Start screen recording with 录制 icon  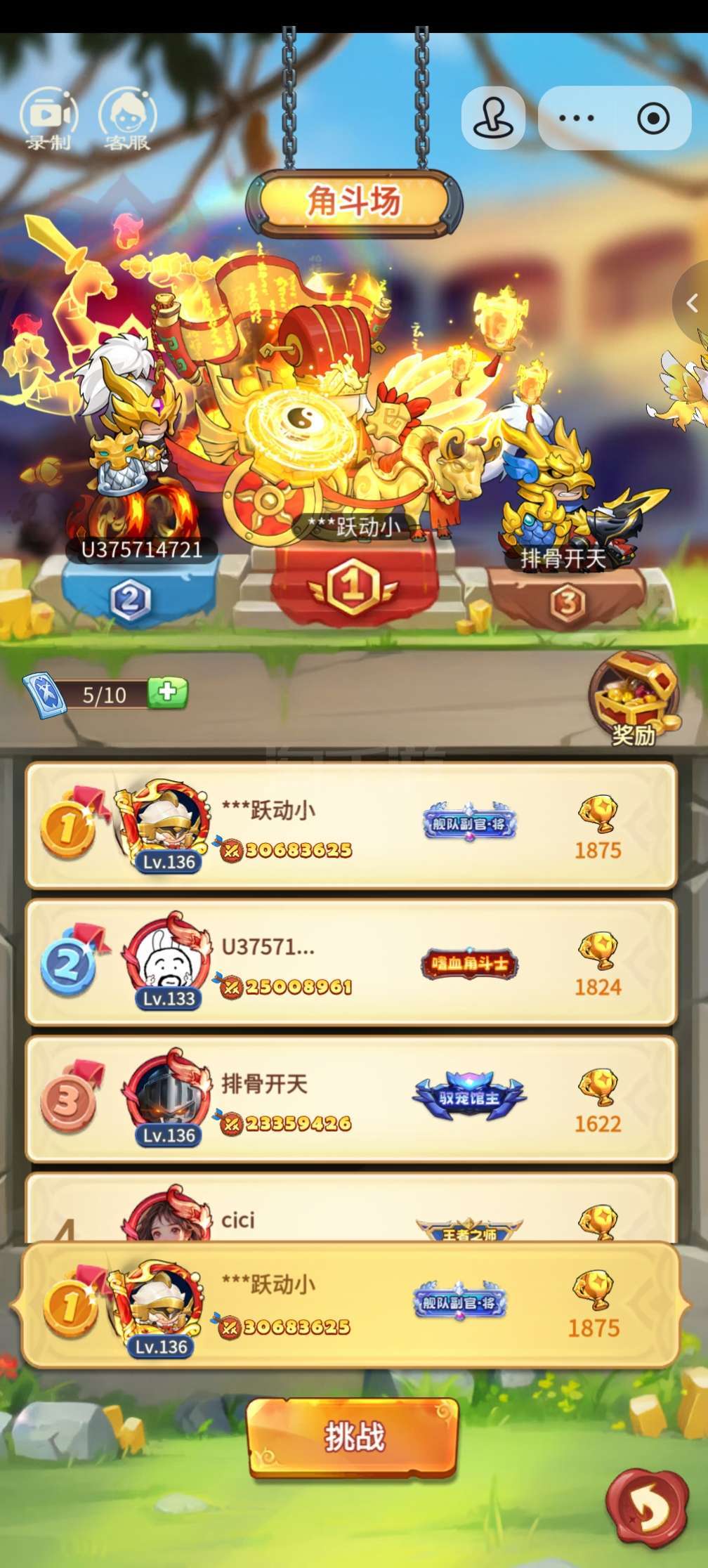[x=48, y=119]
